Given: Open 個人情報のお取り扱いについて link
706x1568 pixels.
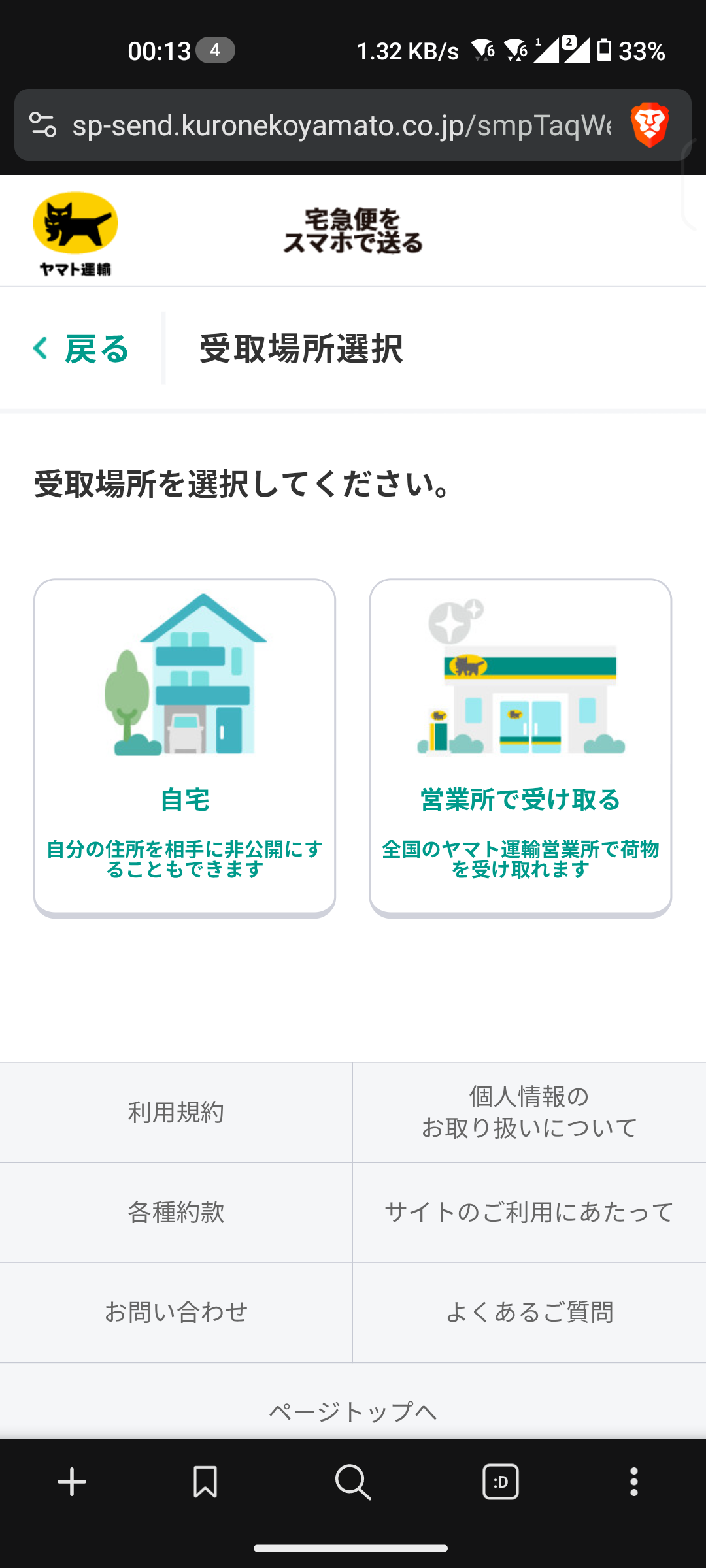Looking at the screenshot, I should [528, 1113].
